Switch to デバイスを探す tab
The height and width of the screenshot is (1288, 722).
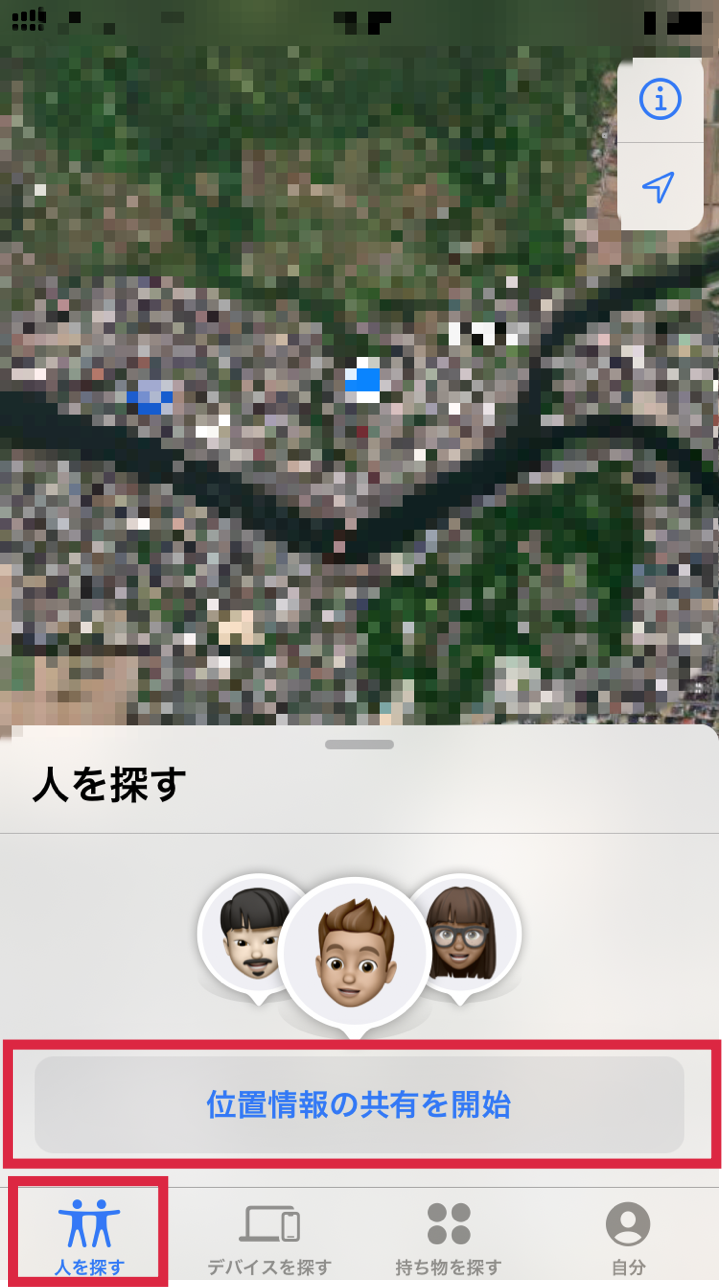pyautogui.click(x=269, y=1237)
